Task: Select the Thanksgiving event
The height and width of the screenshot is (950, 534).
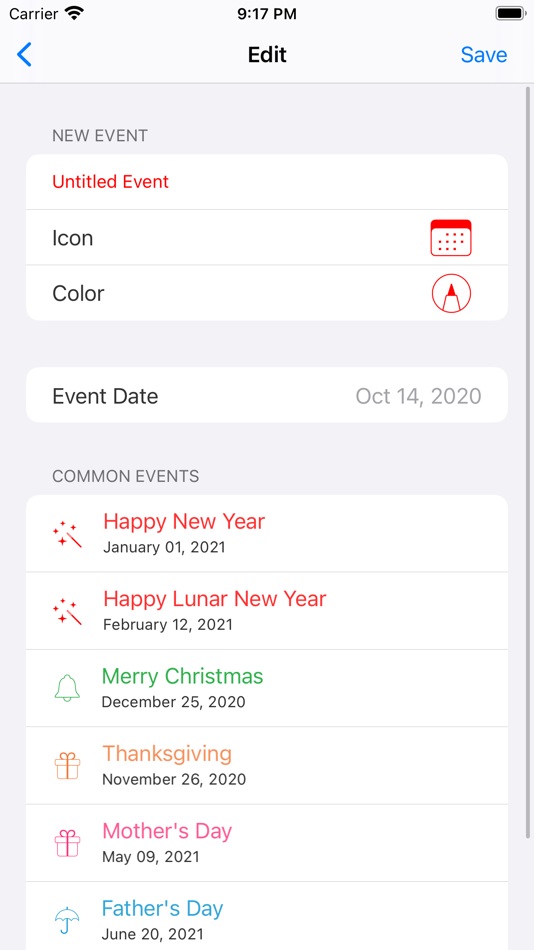Action: point(267,766)
